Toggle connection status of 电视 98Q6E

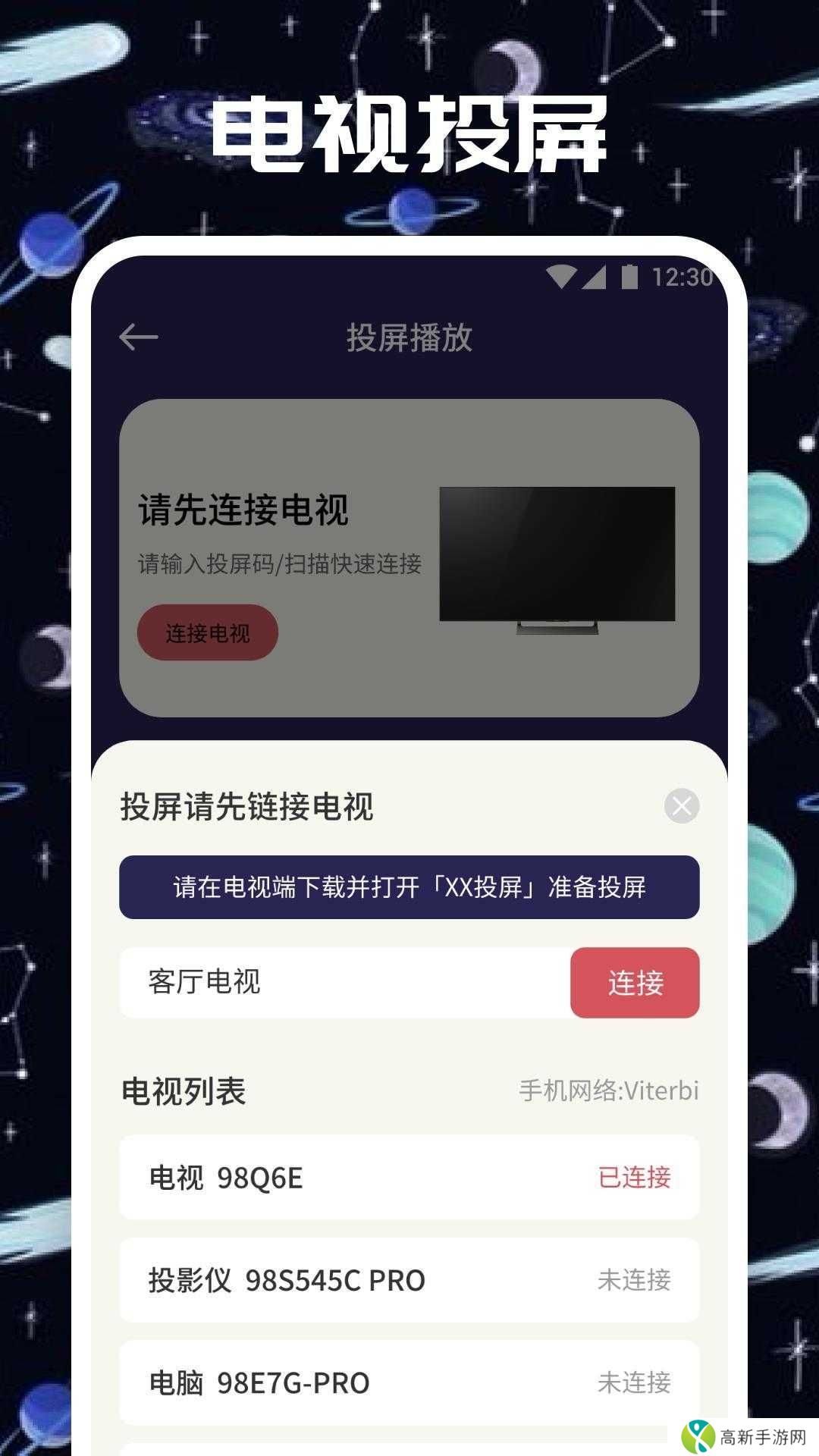tap(637, 1178)
